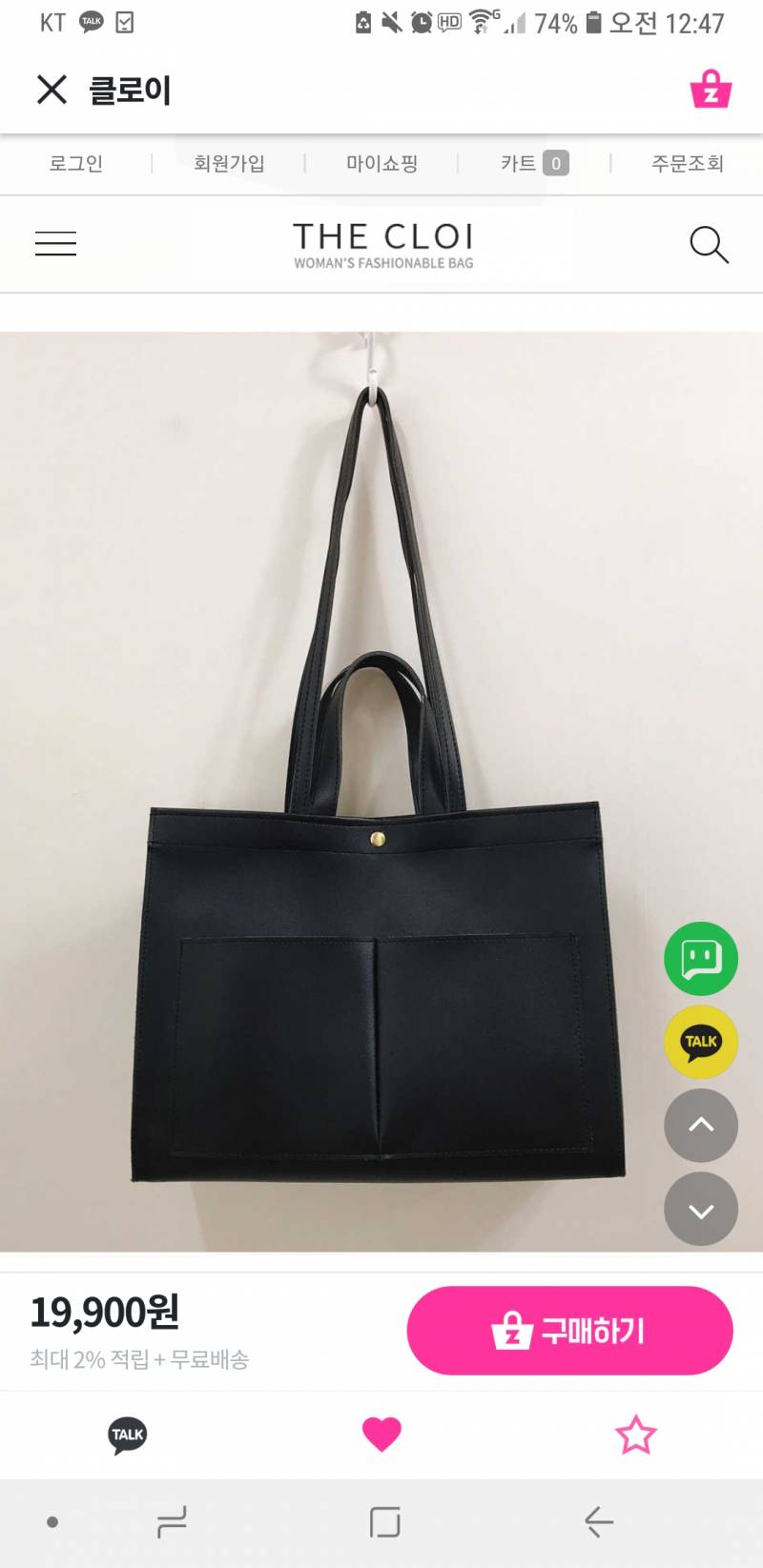Open the KakaoTalk icon in bottom bar
763x1568 pixels.
tap(127, 1435)
